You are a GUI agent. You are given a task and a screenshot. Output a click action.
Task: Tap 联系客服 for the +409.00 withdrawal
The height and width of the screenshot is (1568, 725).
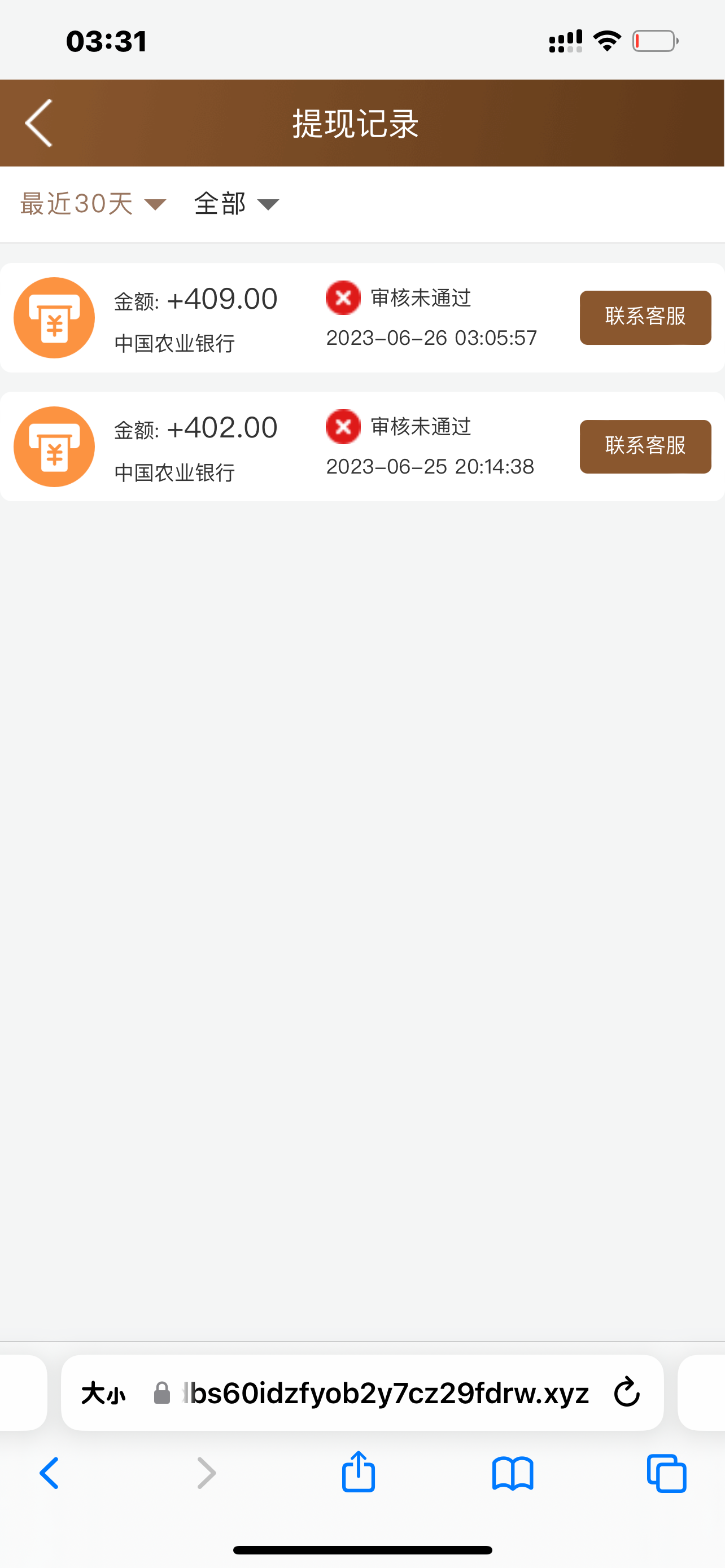[645, 317]
